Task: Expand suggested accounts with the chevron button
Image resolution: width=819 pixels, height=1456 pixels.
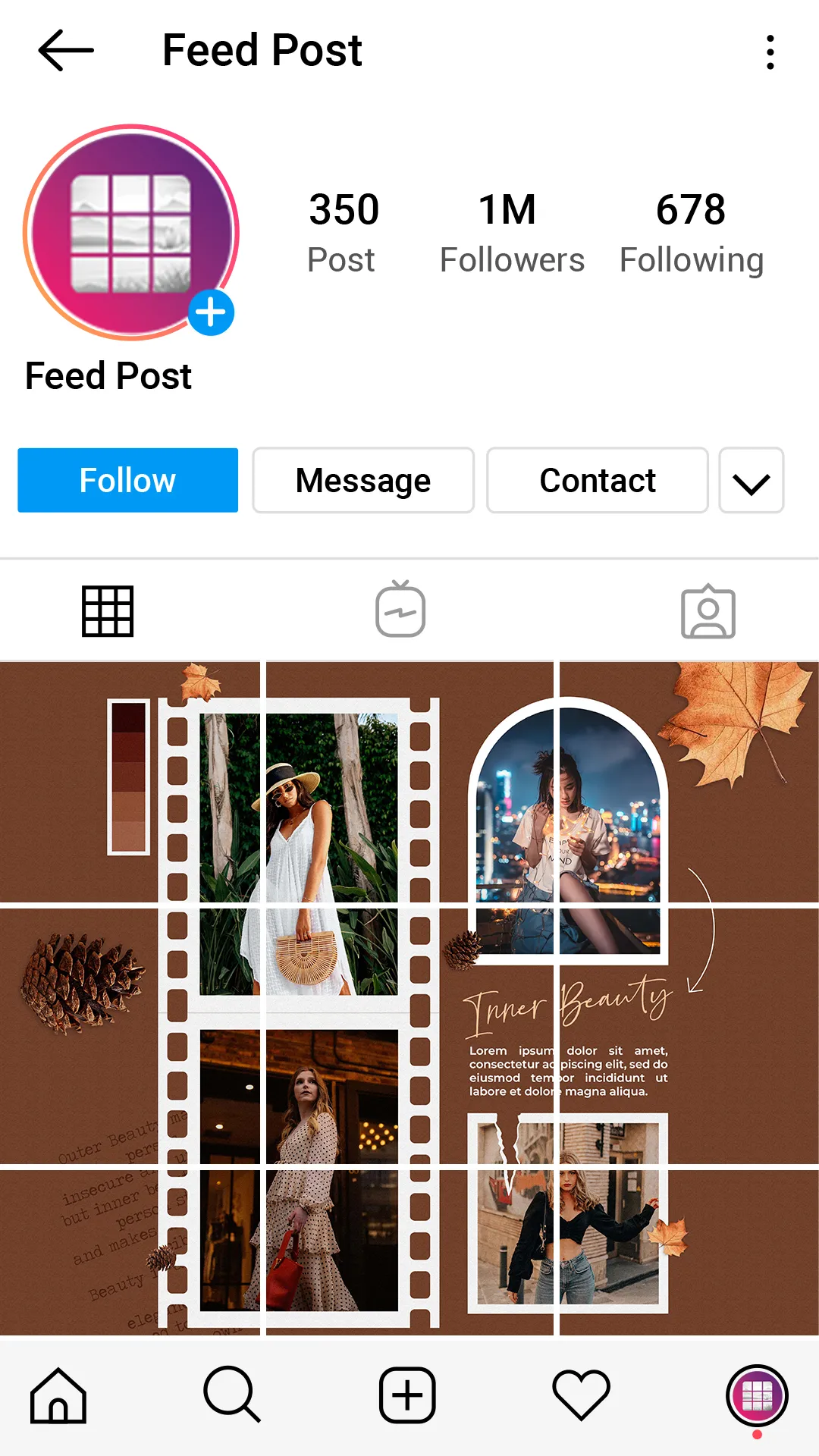Action: 751,481
